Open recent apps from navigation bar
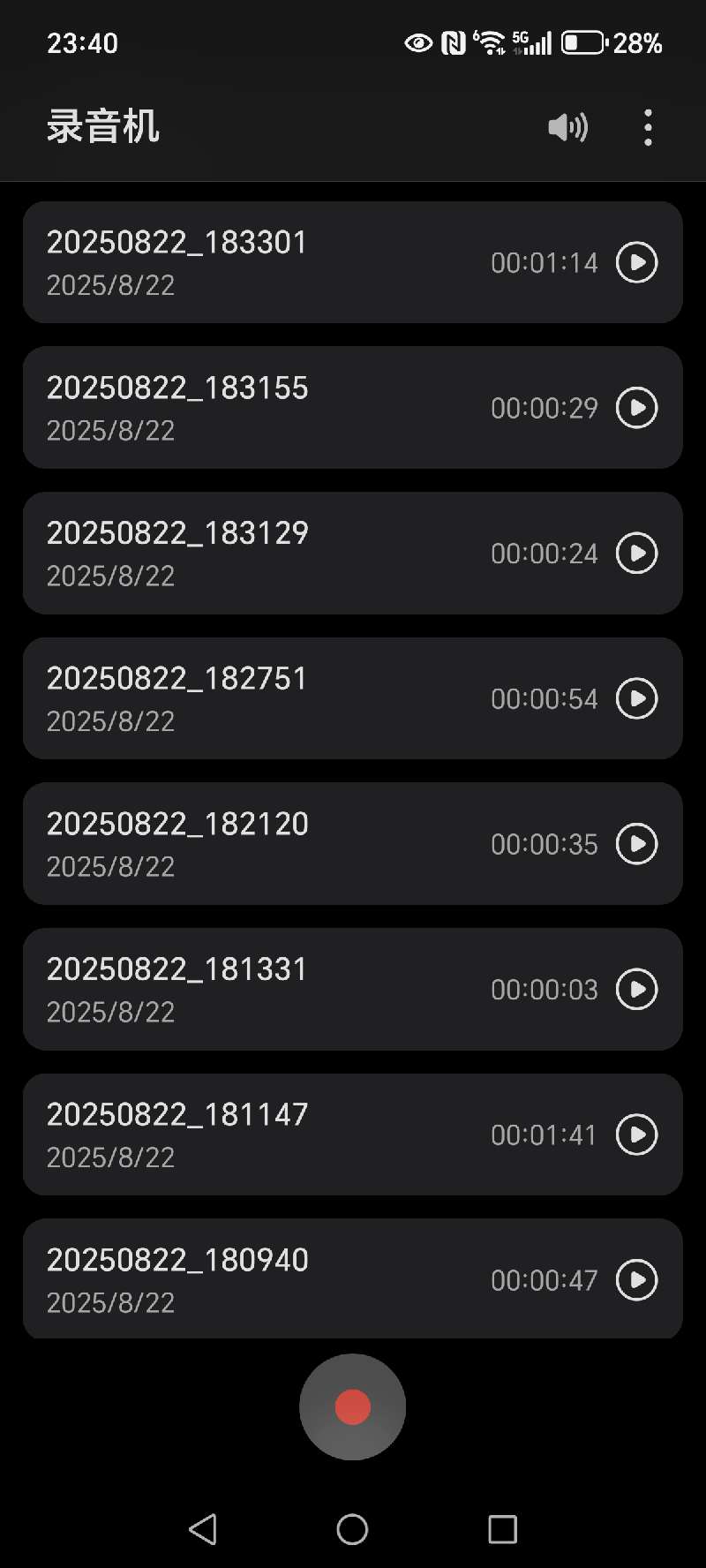The height and width of the screenshot is (1568, 706). coord(502,1529)
